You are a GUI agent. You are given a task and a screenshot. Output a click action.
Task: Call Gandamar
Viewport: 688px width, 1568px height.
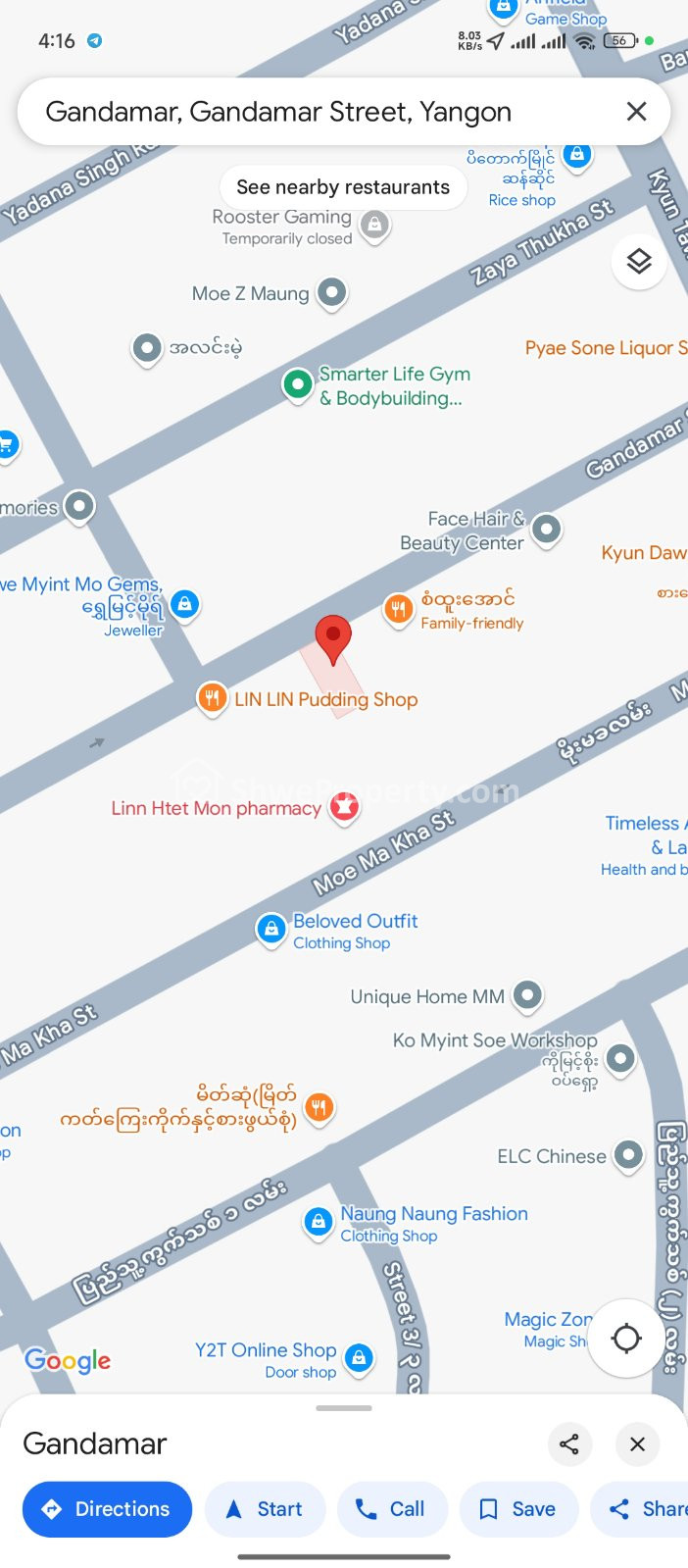coord(392,1509)
